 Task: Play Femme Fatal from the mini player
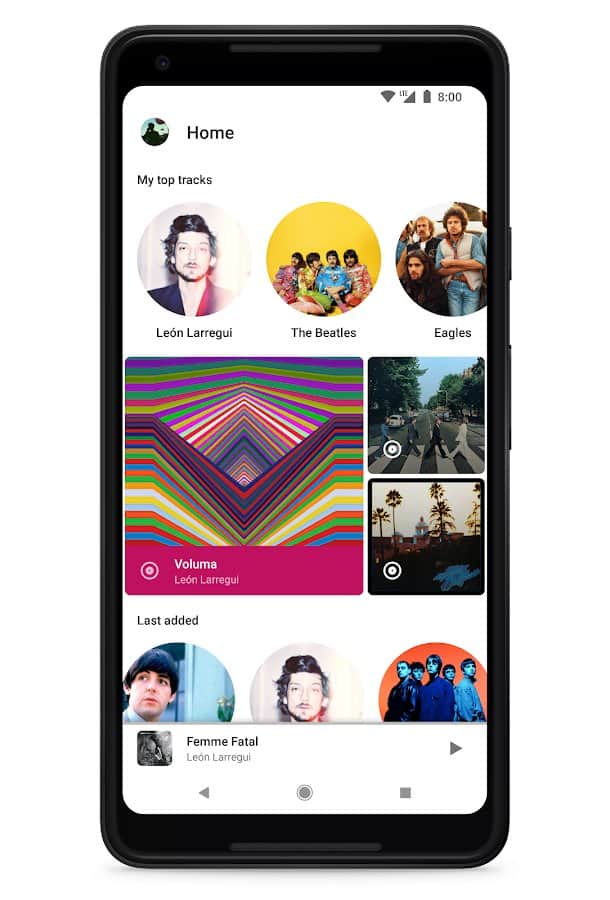(455, 748)
